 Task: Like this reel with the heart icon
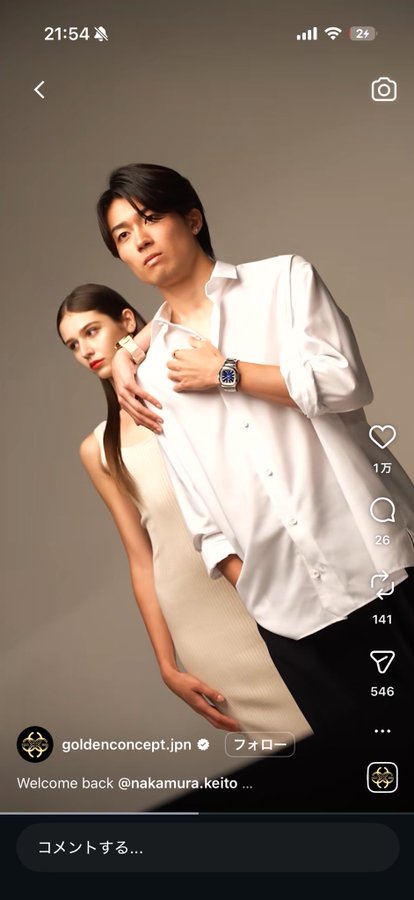tap(382, 437)
